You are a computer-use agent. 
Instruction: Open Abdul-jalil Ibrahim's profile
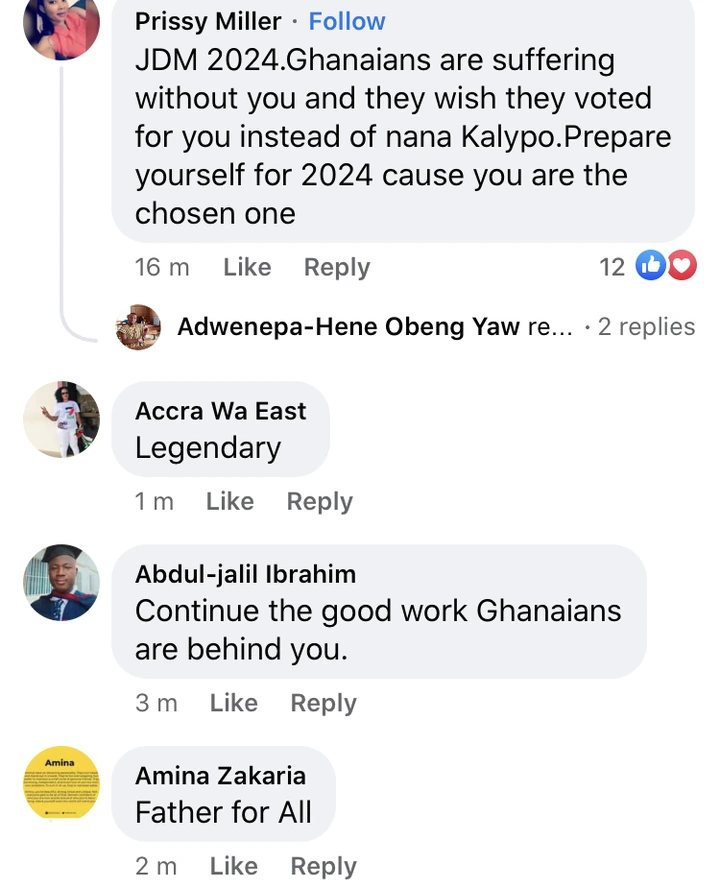point(245,574)
